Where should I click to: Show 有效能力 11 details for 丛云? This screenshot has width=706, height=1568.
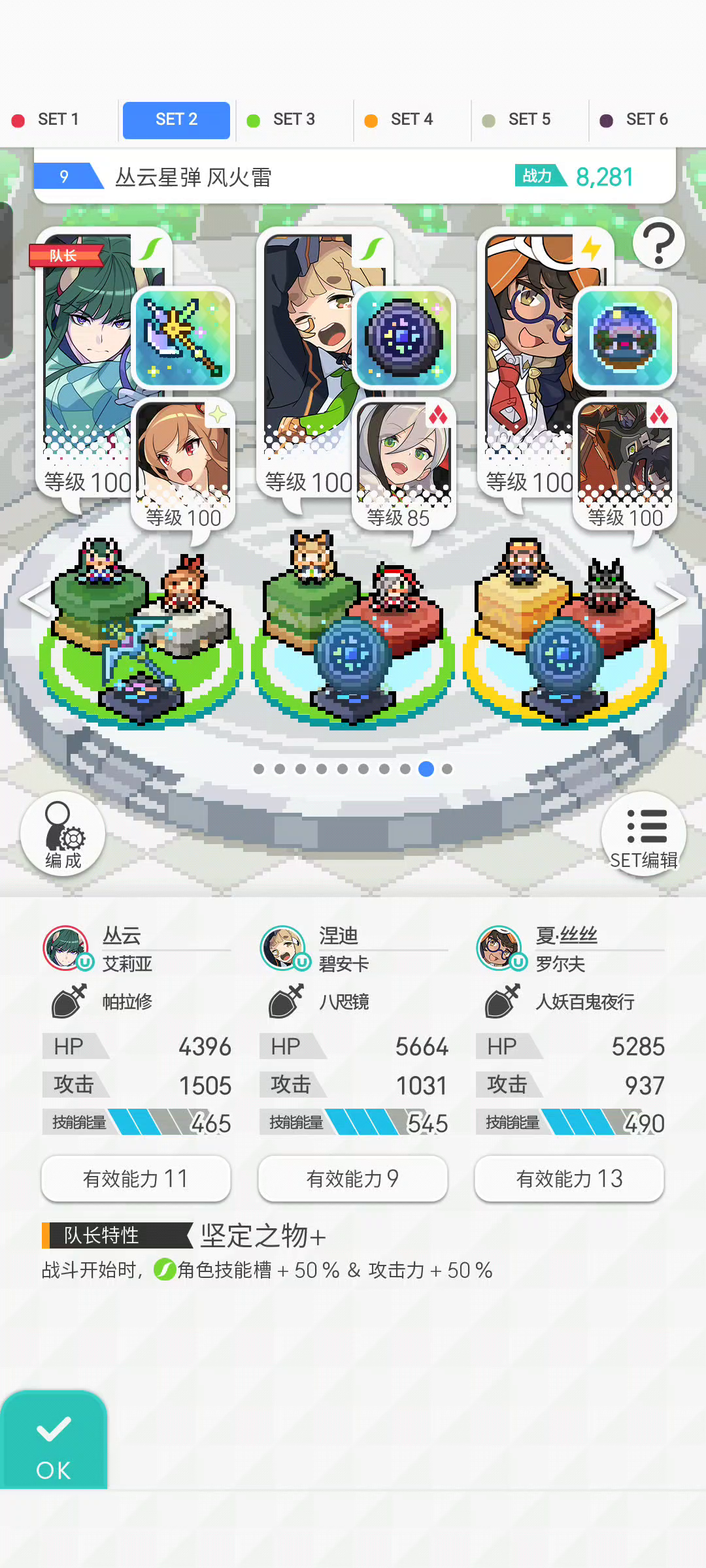[136, 1179]
